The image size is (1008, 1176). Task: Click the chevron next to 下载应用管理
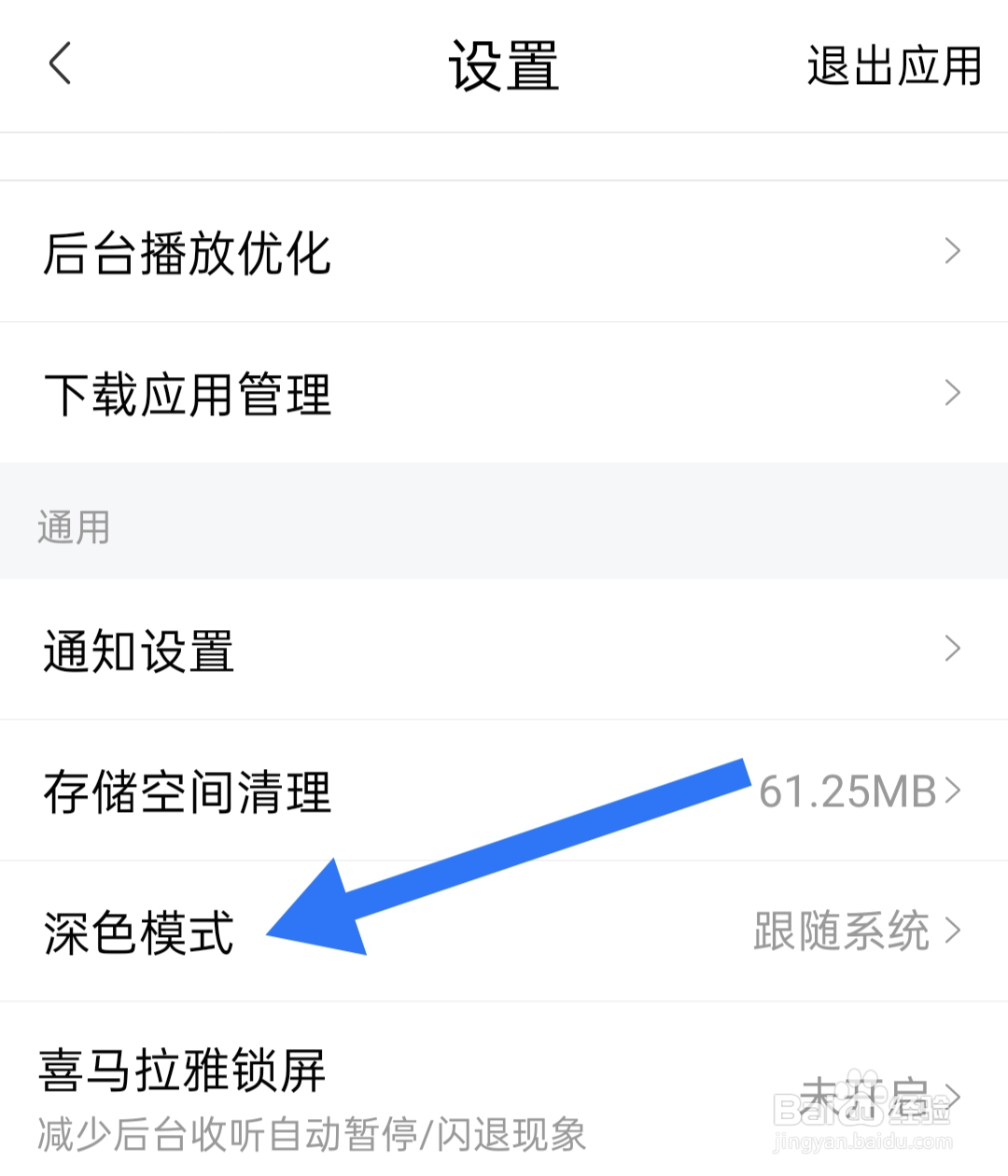point(952,392)
